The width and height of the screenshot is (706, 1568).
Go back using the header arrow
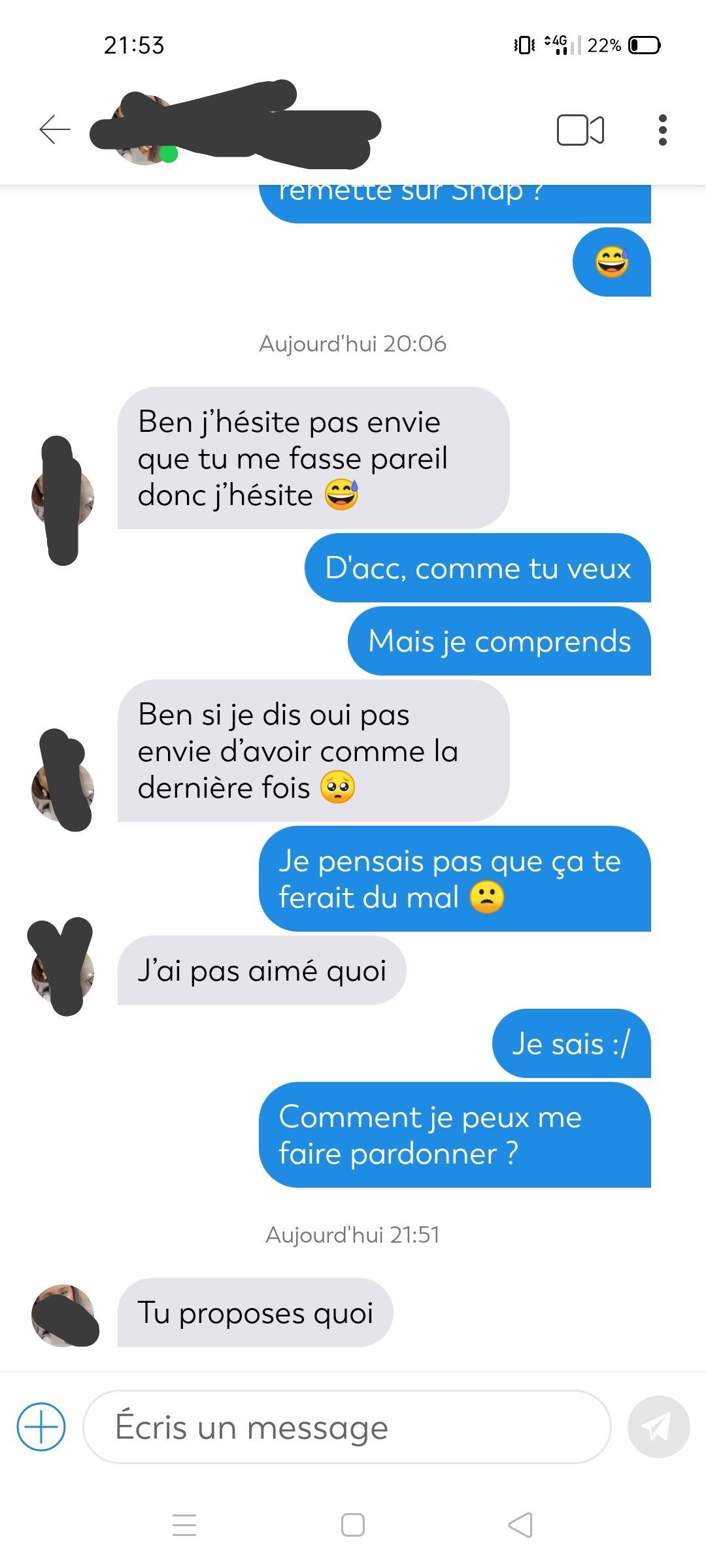(55, 129)
